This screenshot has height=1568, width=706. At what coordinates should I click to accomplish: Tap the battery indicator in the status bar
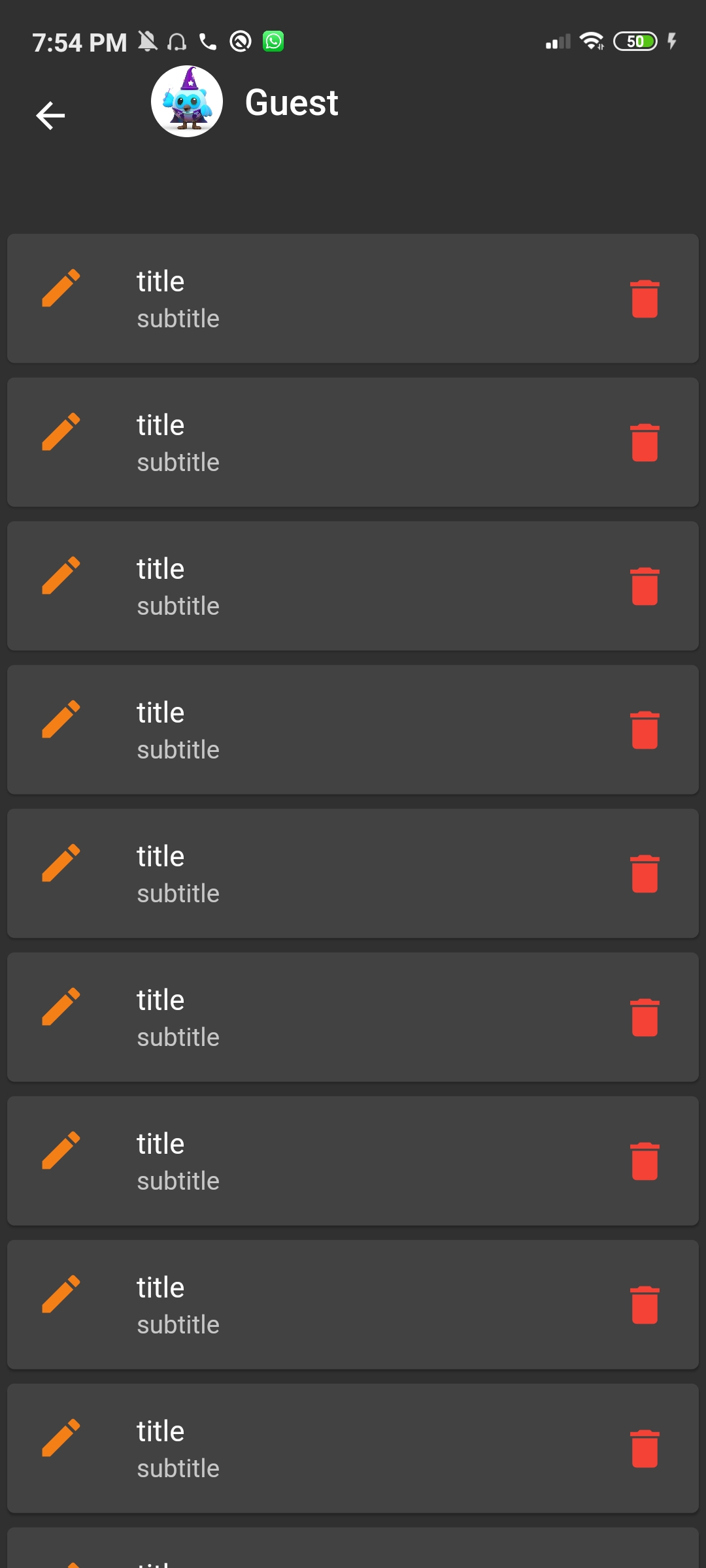pyautogui.click(x=635, y=41)
